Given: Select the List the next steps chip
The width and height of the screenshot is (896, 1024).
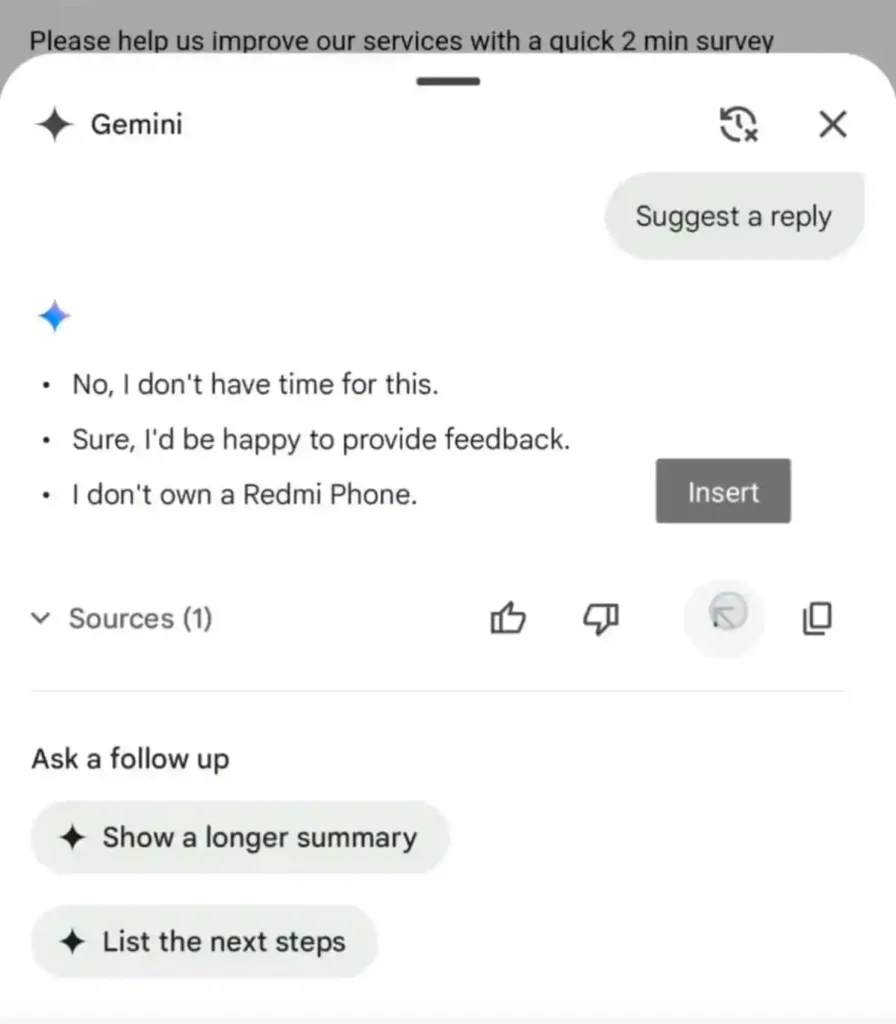Looking at the screenshot, I should 204,942.
